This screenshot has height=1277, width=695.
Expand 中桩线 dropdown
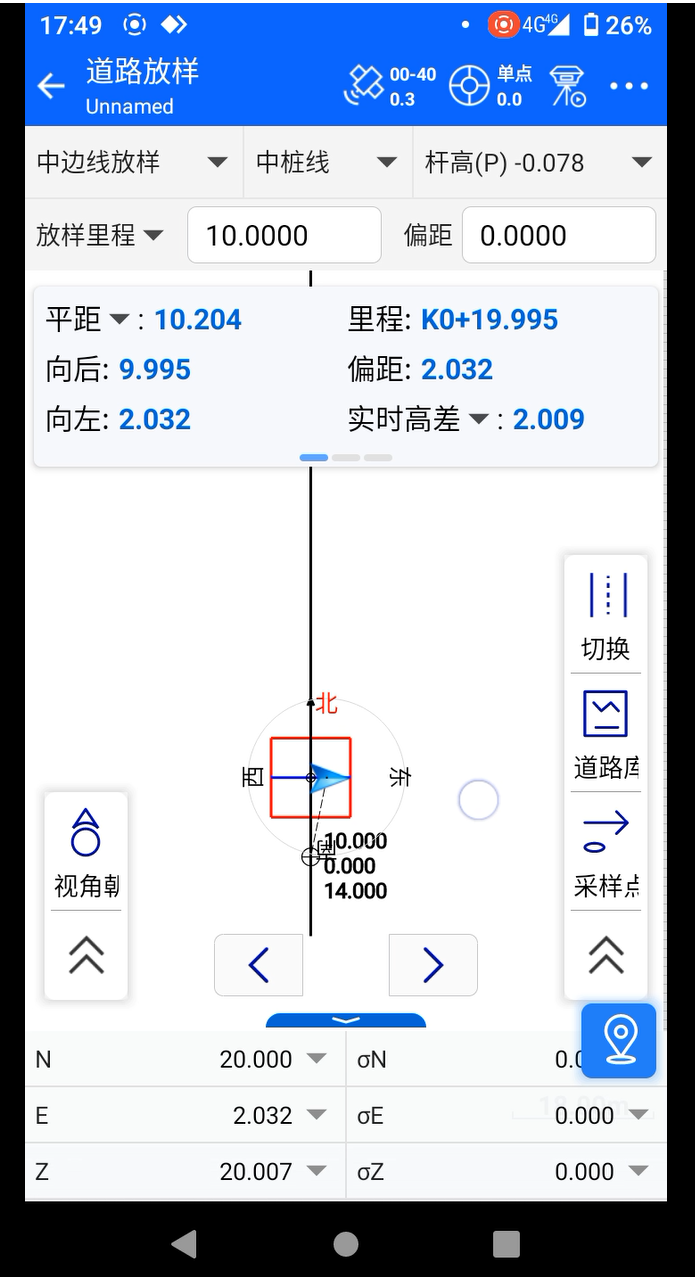(x=326, y=163)
